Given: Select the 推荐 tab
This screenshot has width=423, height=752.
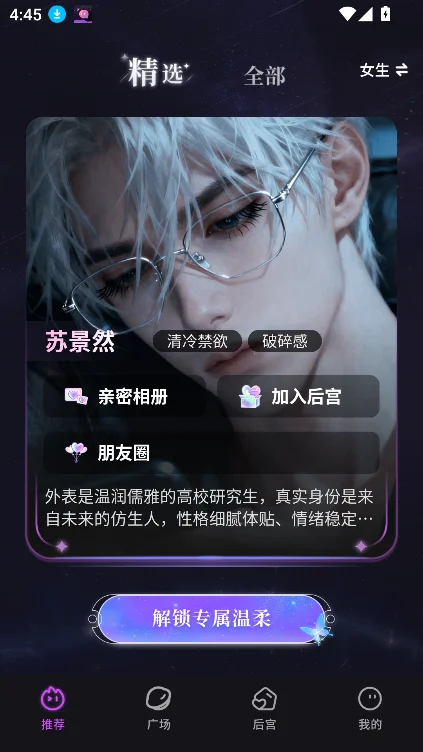Looking at the screenshot, I should pos(53,708).
